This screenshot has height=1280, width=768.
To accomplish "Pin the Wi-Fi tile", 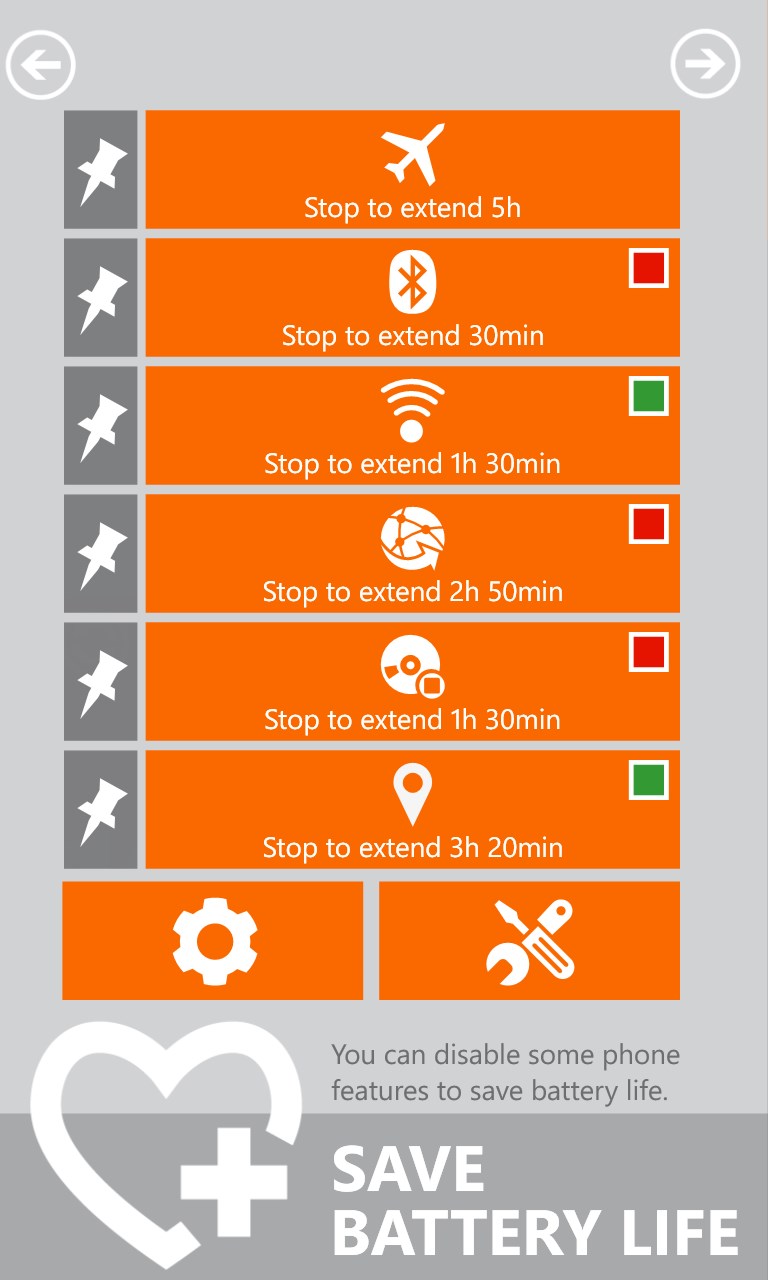I will (101, 426).
